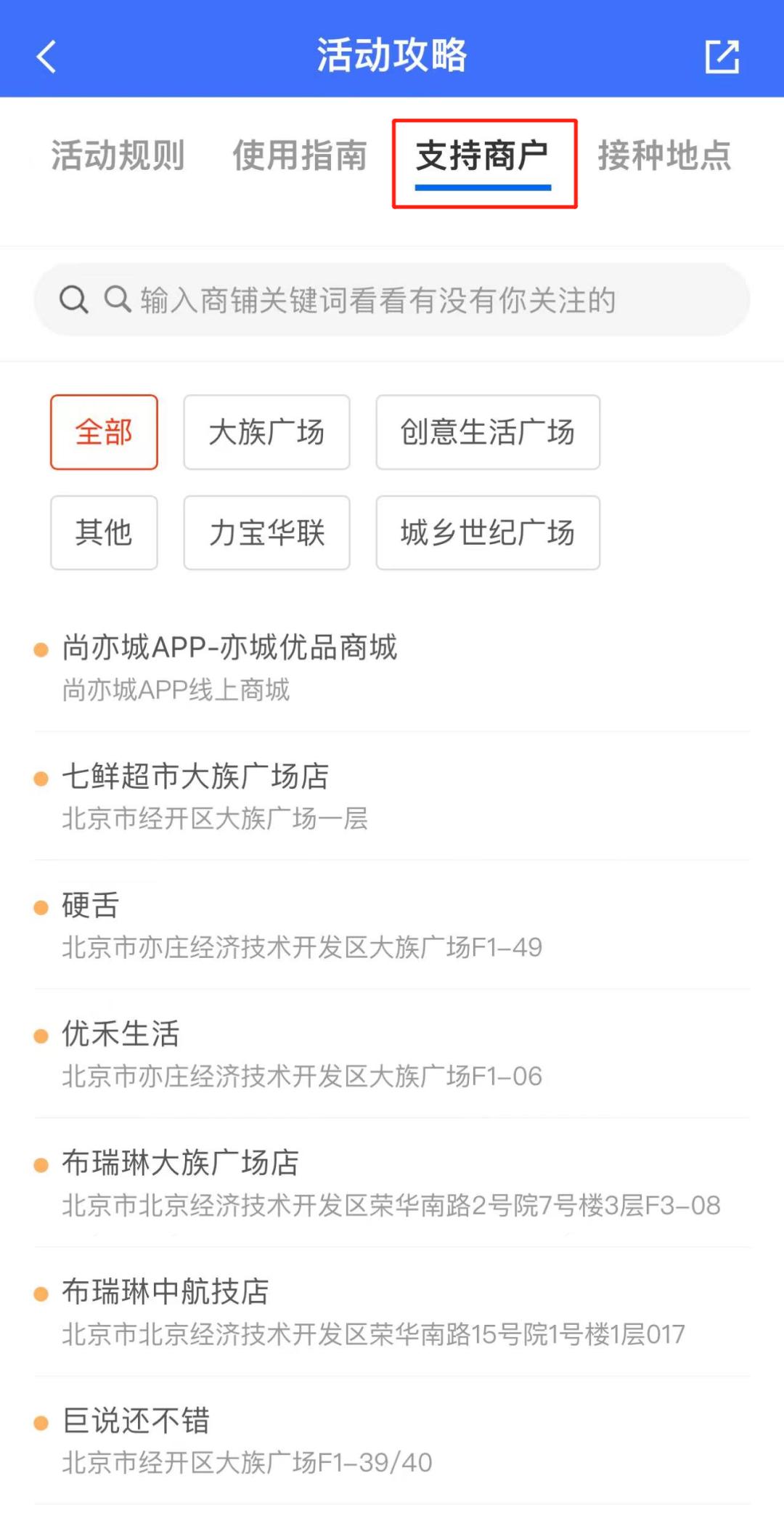Tap the second search icon inside the bar
This screenshot has height=1518, width=784.
118,299
